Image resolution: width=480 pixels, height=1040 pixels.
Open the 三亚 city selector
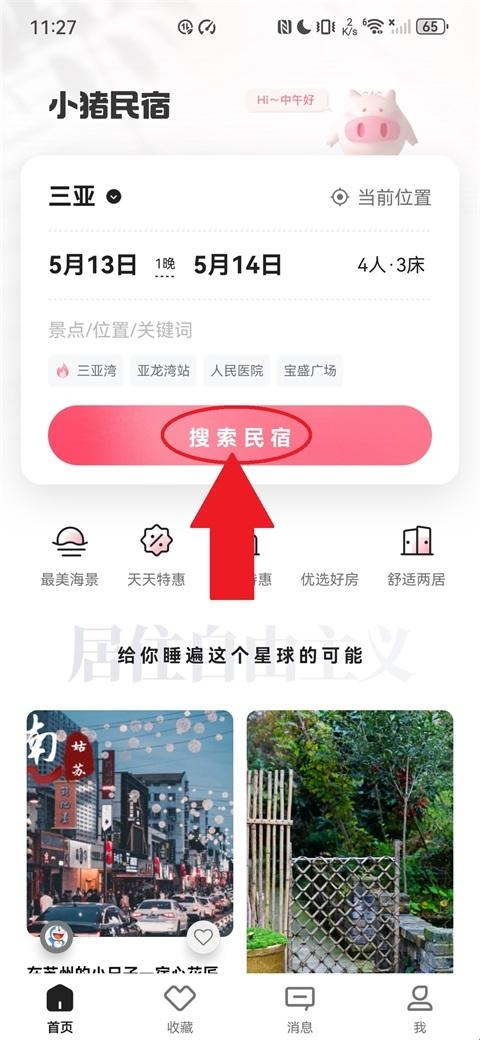(x=85, y=197)
